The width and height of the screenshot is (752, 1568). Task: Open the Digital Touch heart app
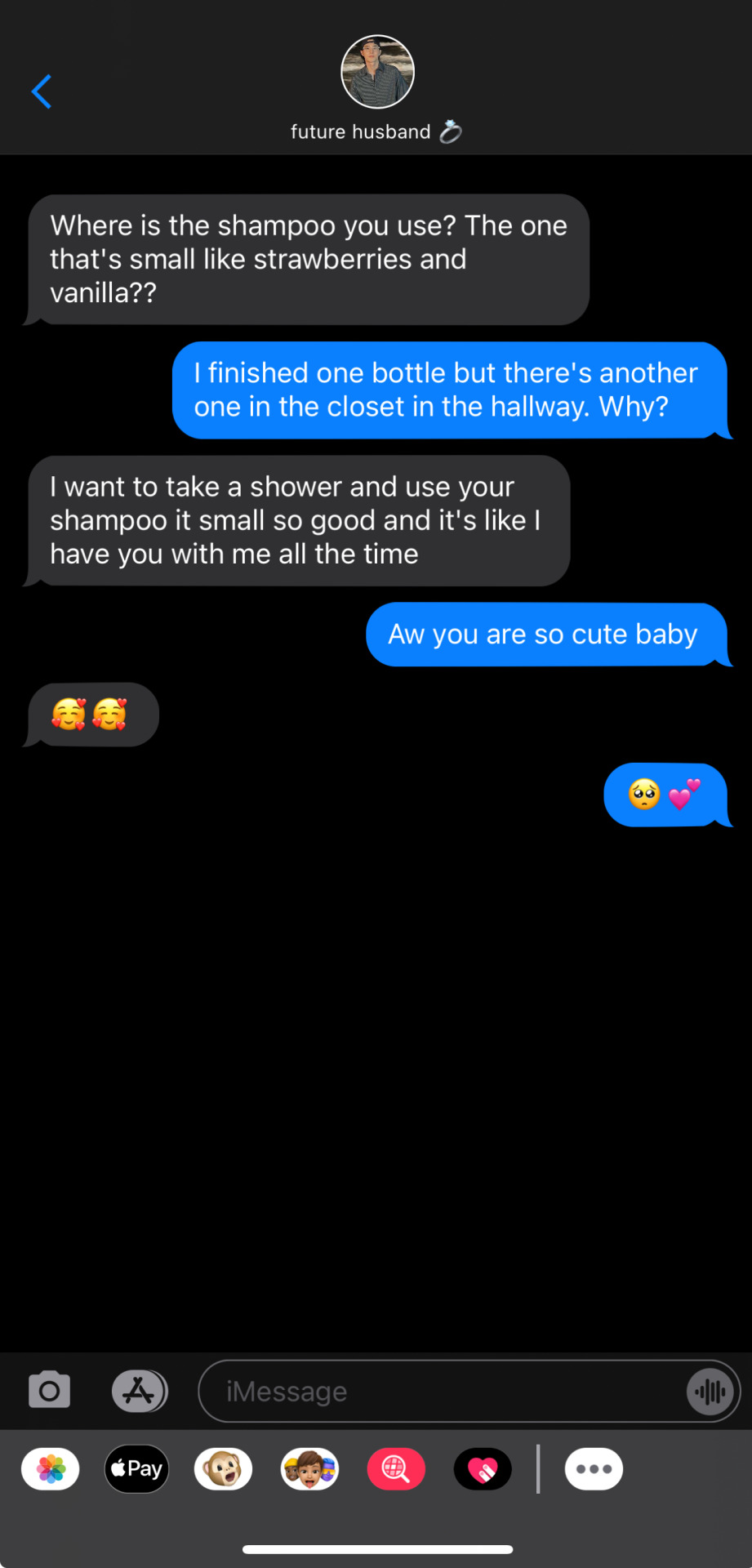pos(483,1469)
